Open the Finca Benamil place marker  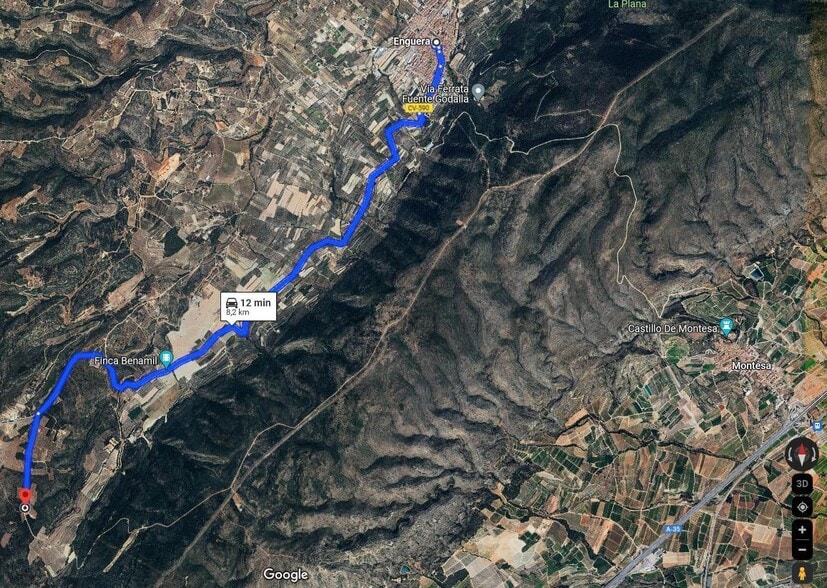[x=166, y=358]
